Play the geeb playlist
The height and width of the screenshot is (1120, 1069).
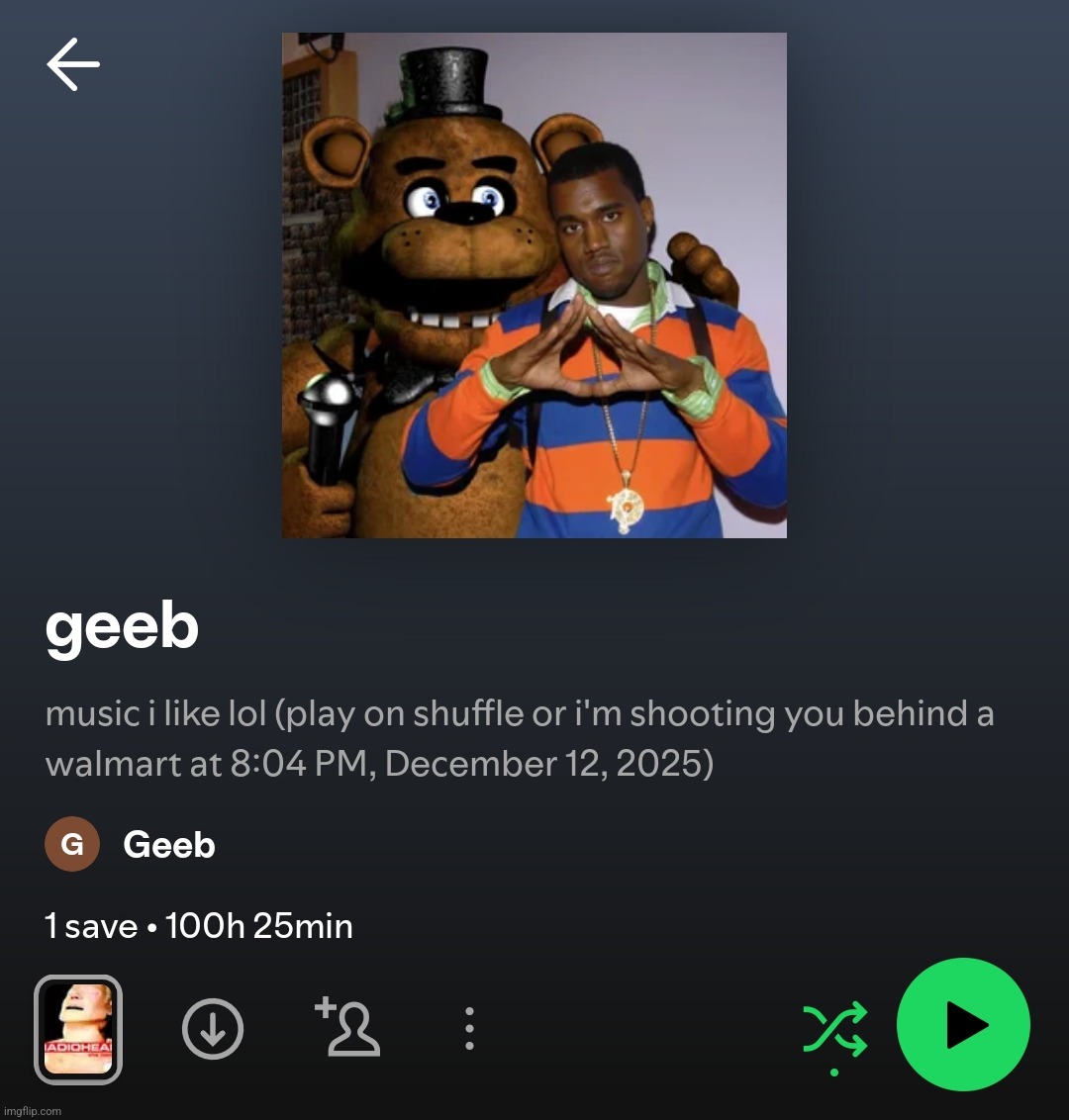(x=963, y=1025)
